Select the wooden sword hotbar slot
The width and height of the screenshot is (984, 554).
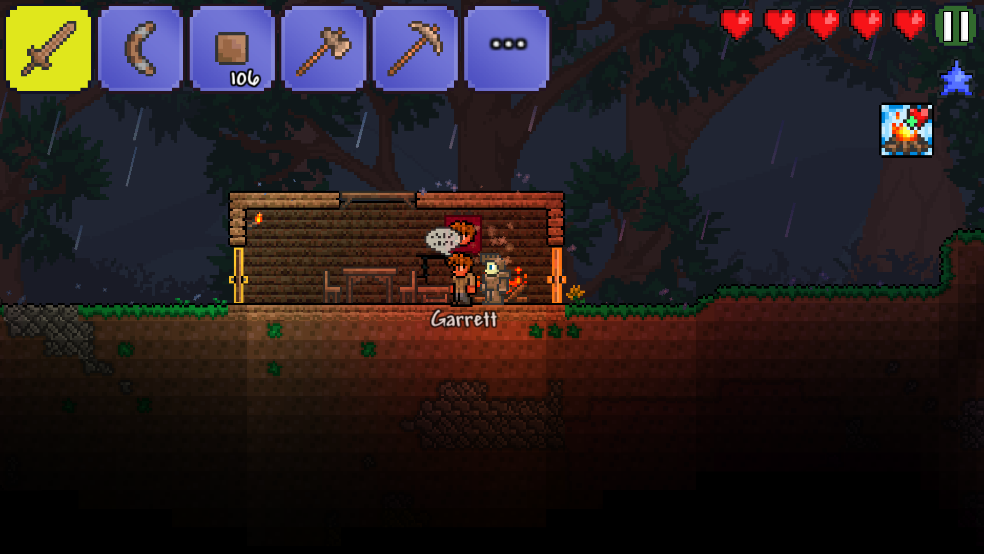48,48
